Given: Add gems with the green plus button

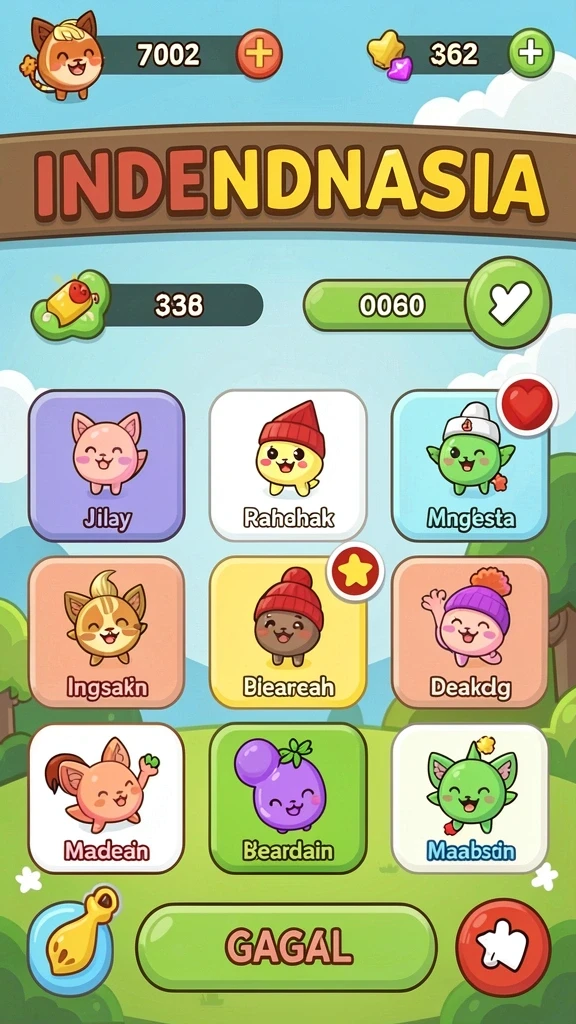Looking at the screenshot, I should (x=530, y=52).
